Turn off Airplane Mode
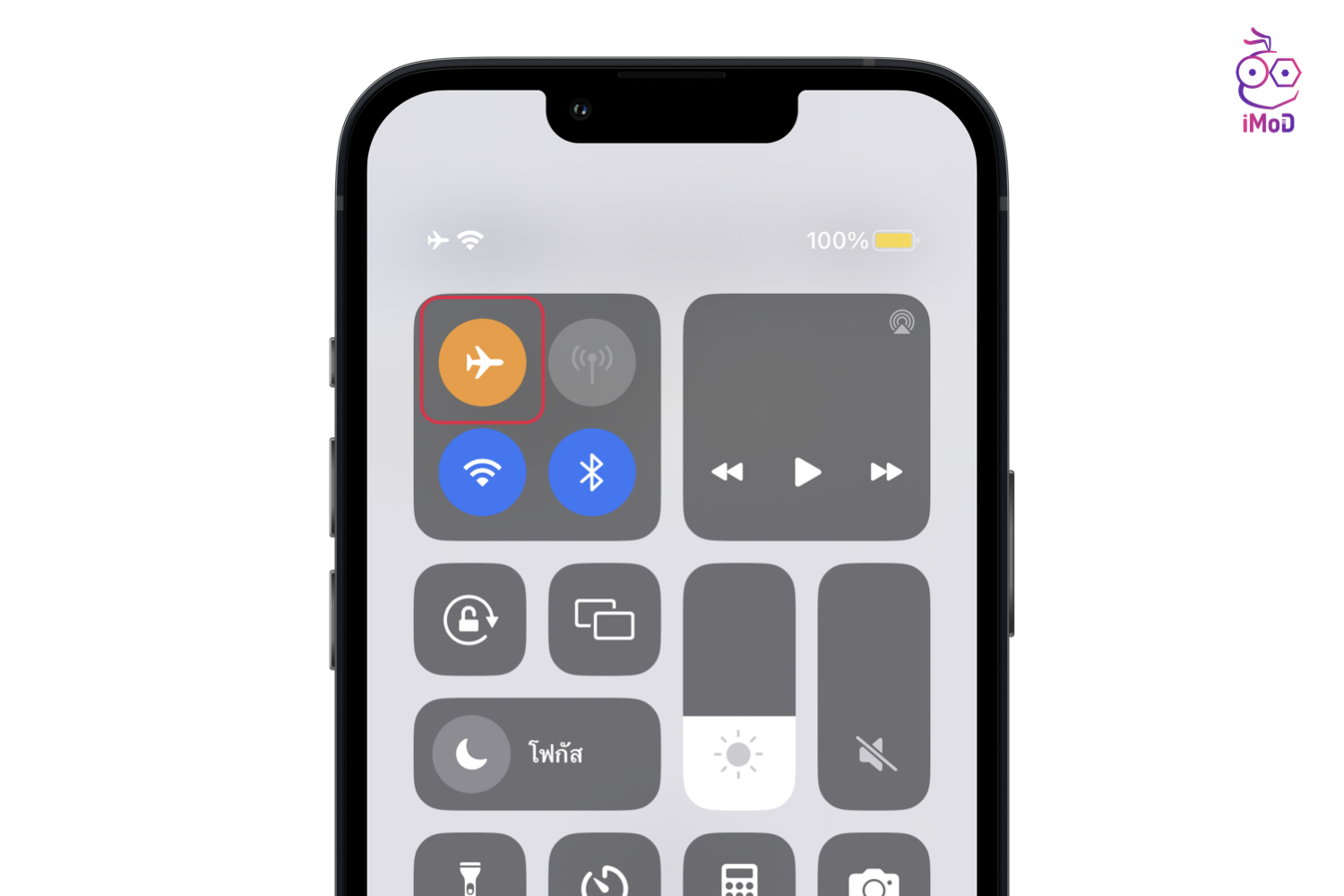 pyautogui.click(x=482, y=363)
